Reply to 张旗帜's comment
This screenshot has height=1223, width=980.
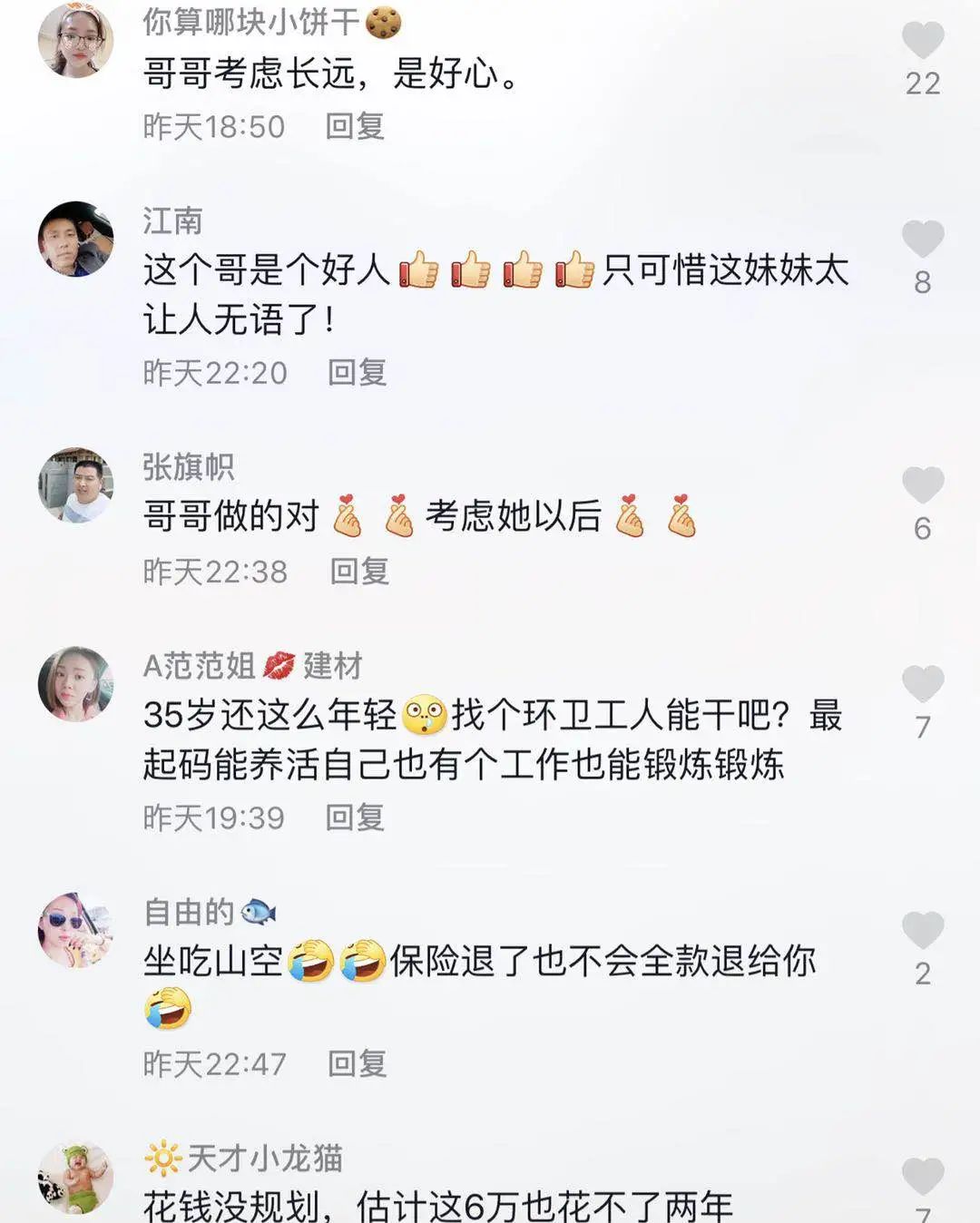point(359,571)
